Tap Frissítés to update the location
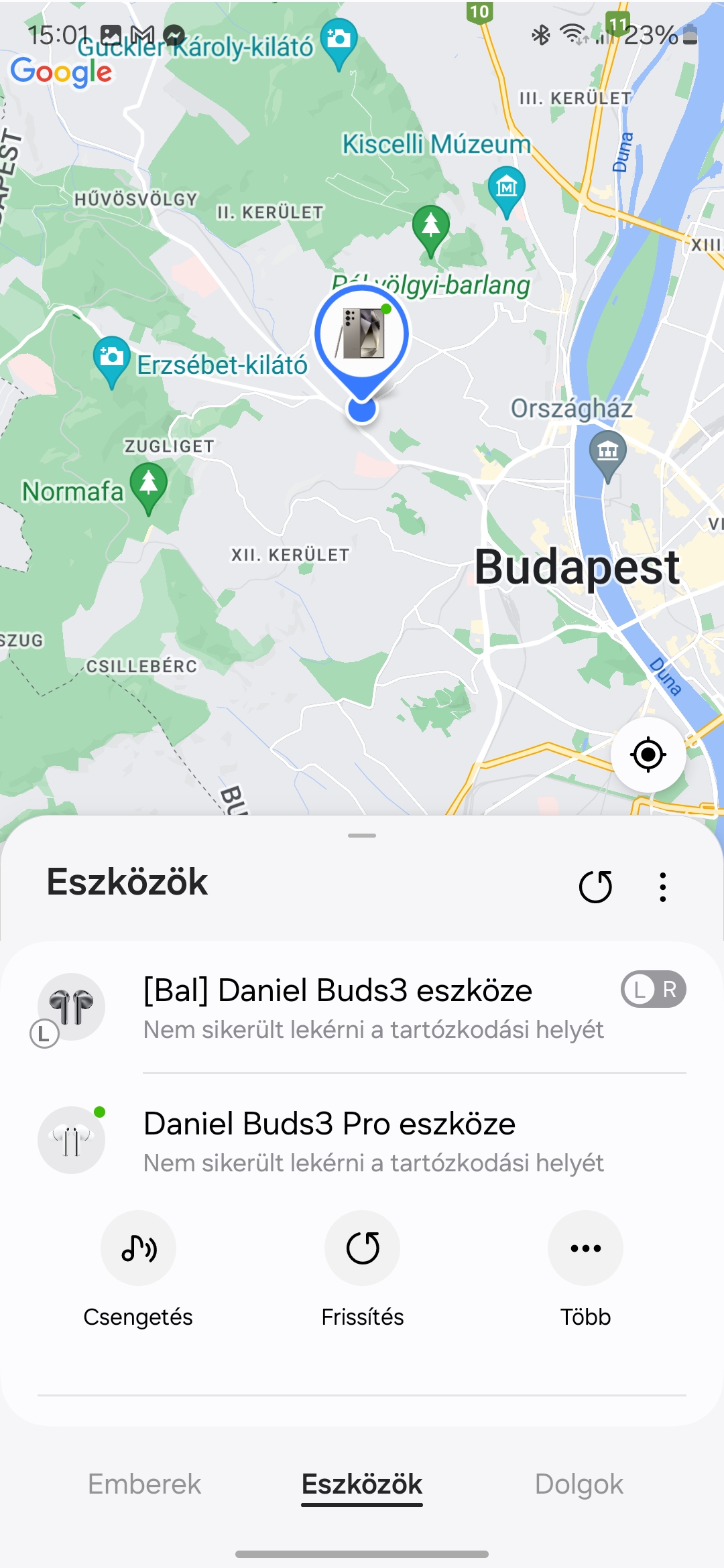Screen dimensions: 724x1568 [x=362, y=1248]
